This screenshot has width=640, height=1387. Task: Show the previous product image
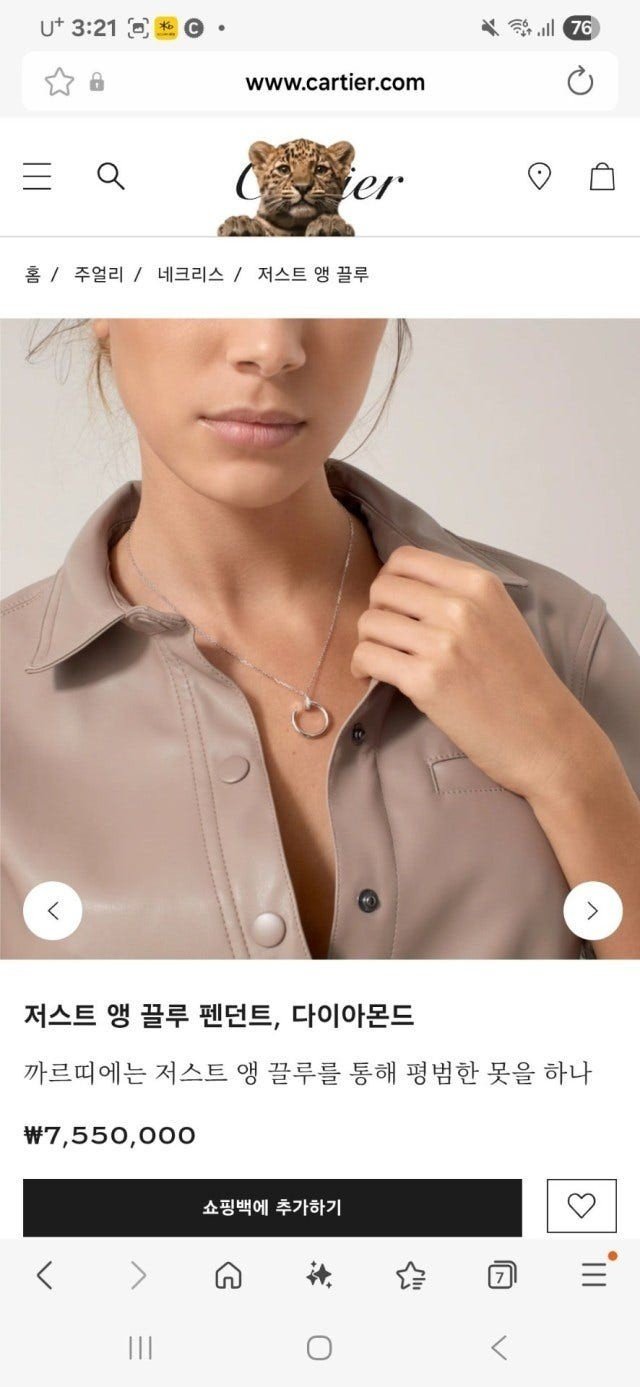click(x=52, y=910)
